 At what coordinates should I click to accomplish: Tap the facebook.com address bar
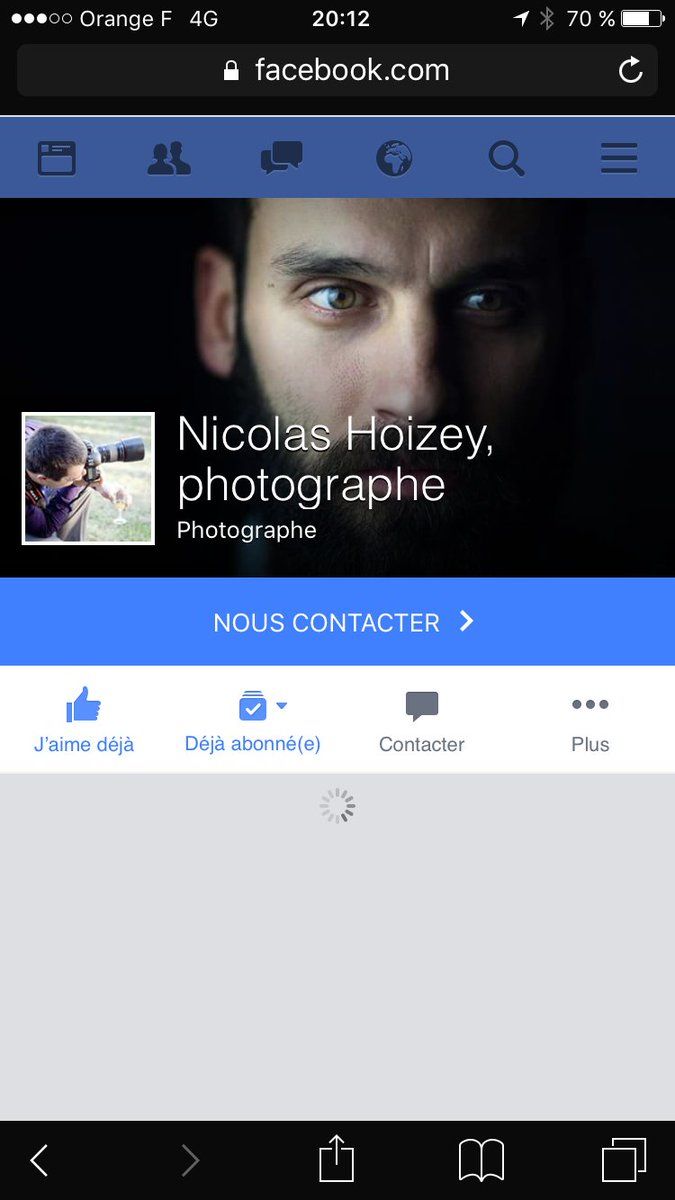(x=337, y=70)
